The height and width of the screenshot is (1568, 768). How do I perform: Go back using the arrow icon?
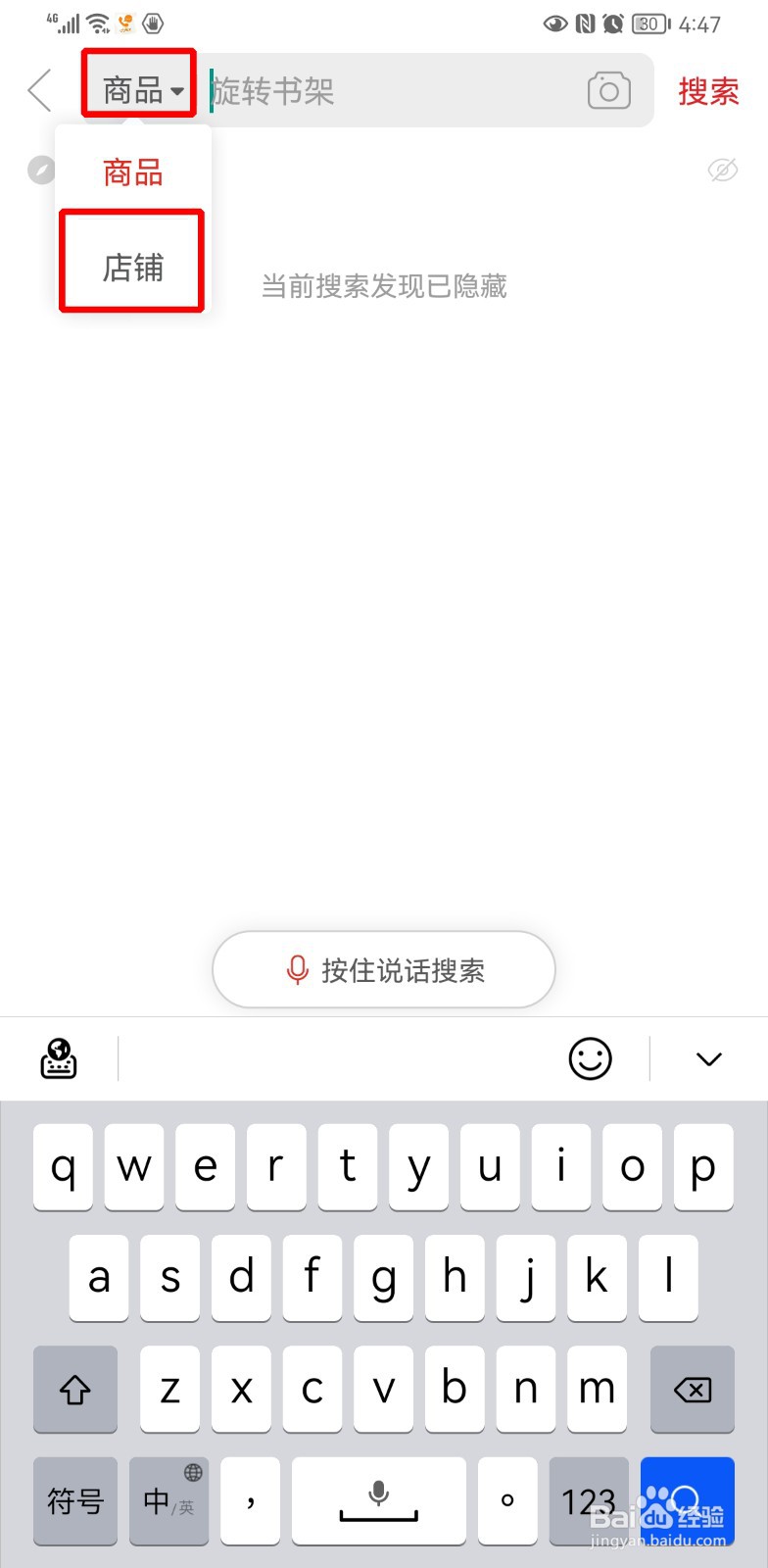pos(39,91)
